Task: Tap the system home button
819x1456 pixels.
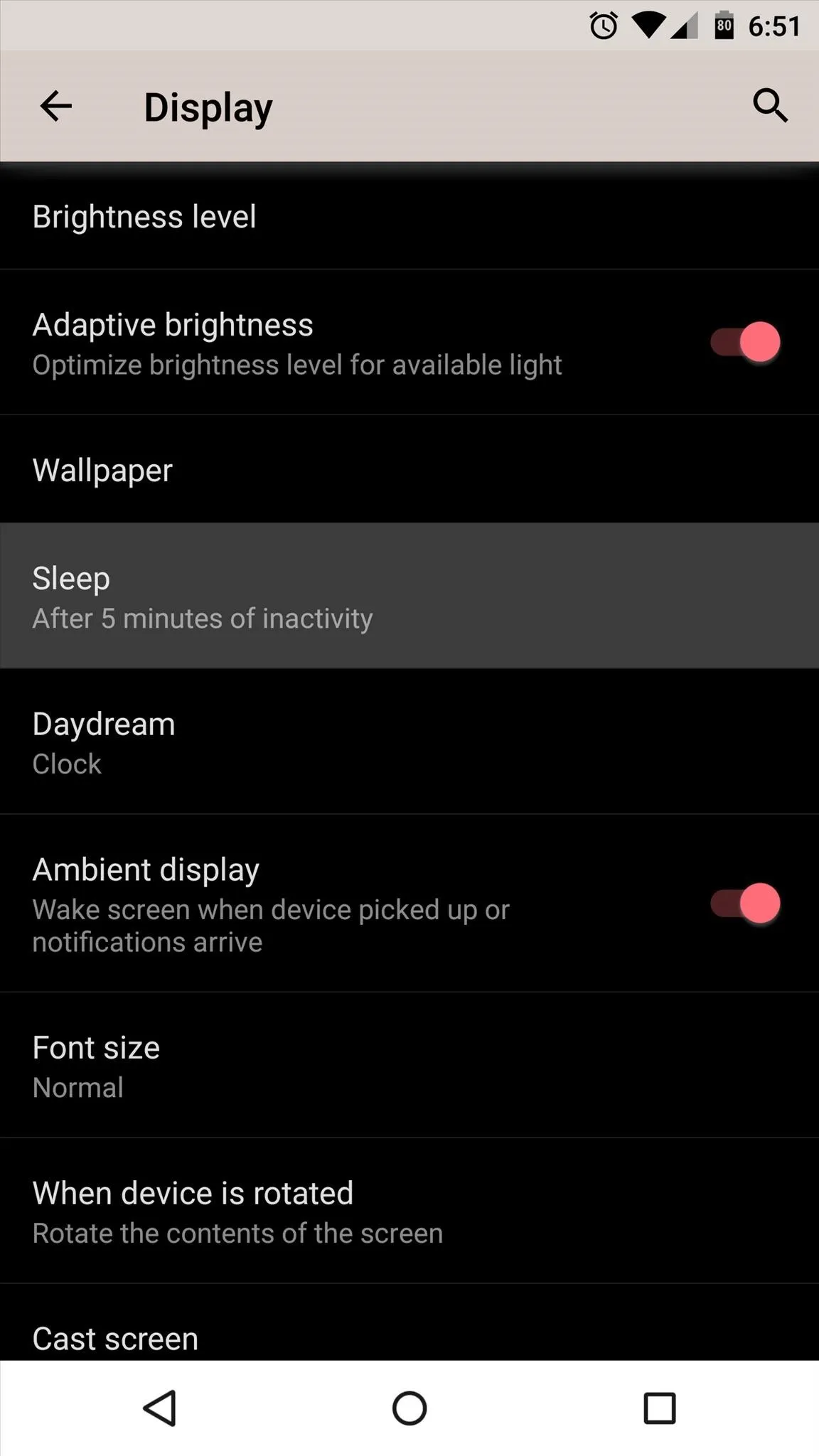Action: click(x=409, y=1408)
